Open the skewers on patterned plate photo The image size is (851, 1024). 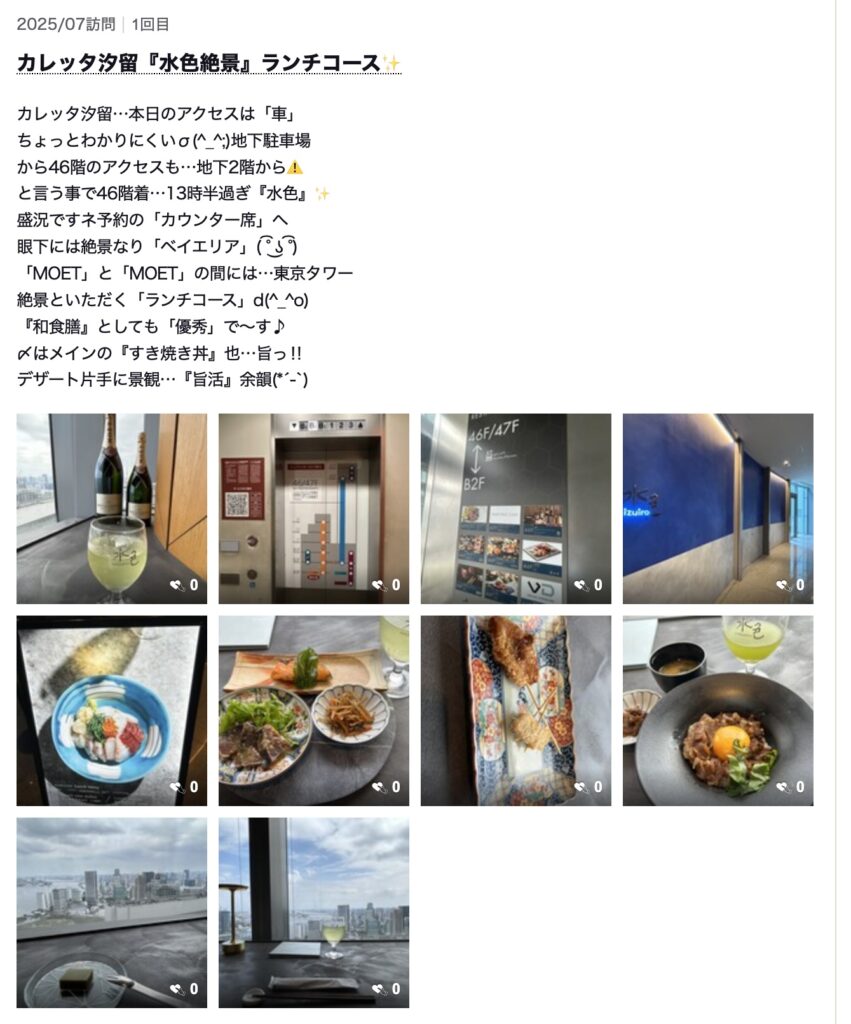[515, 710]
